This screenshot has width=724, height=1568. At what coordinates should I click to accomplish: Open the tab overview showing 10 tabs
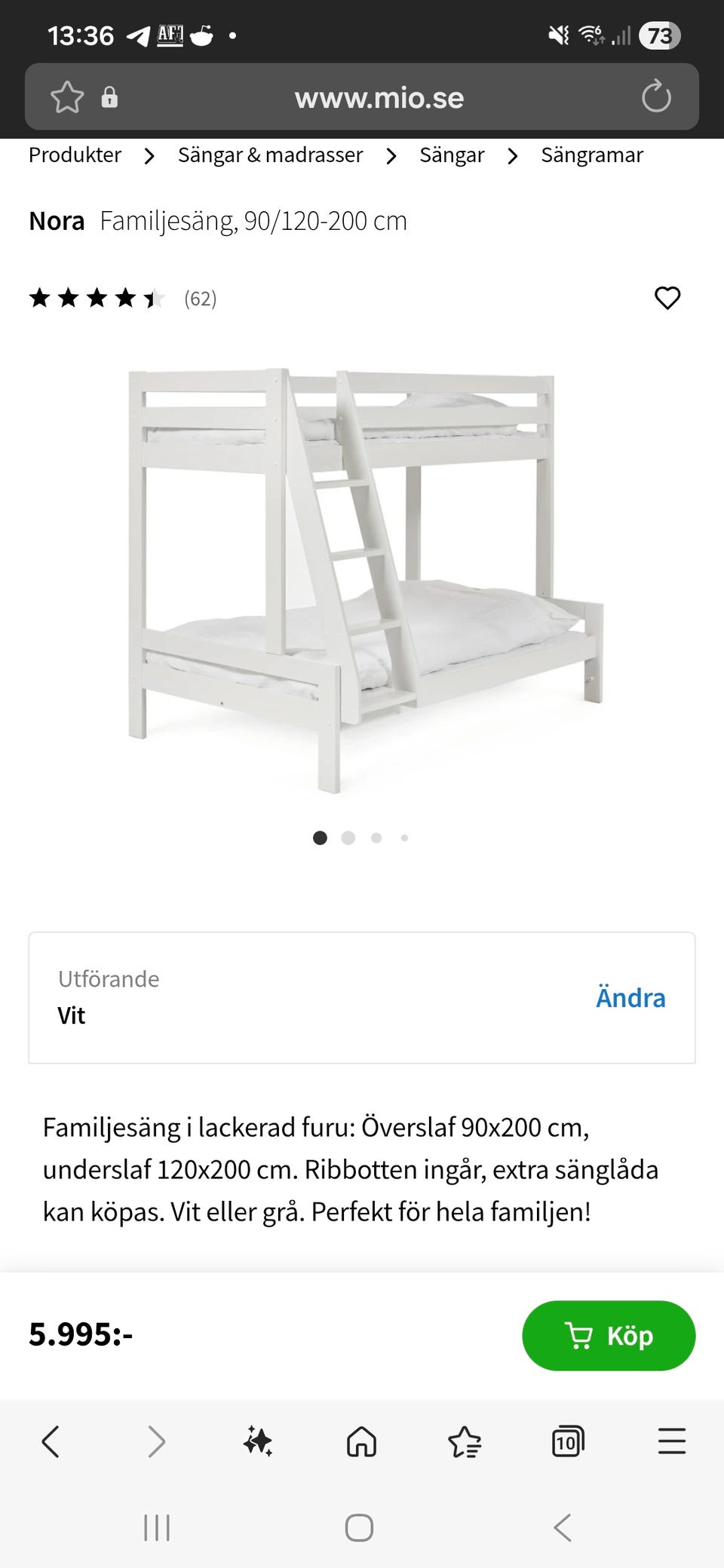point(568,1441)
